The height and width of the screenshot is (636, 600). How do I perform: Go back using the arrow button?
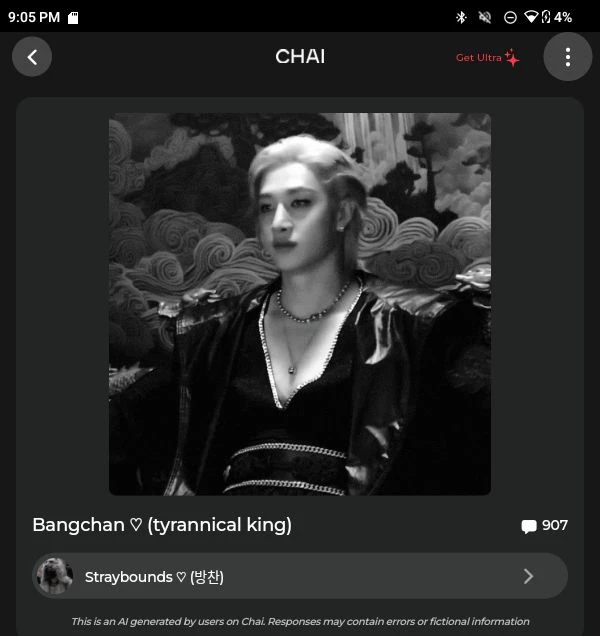[32, 57]
